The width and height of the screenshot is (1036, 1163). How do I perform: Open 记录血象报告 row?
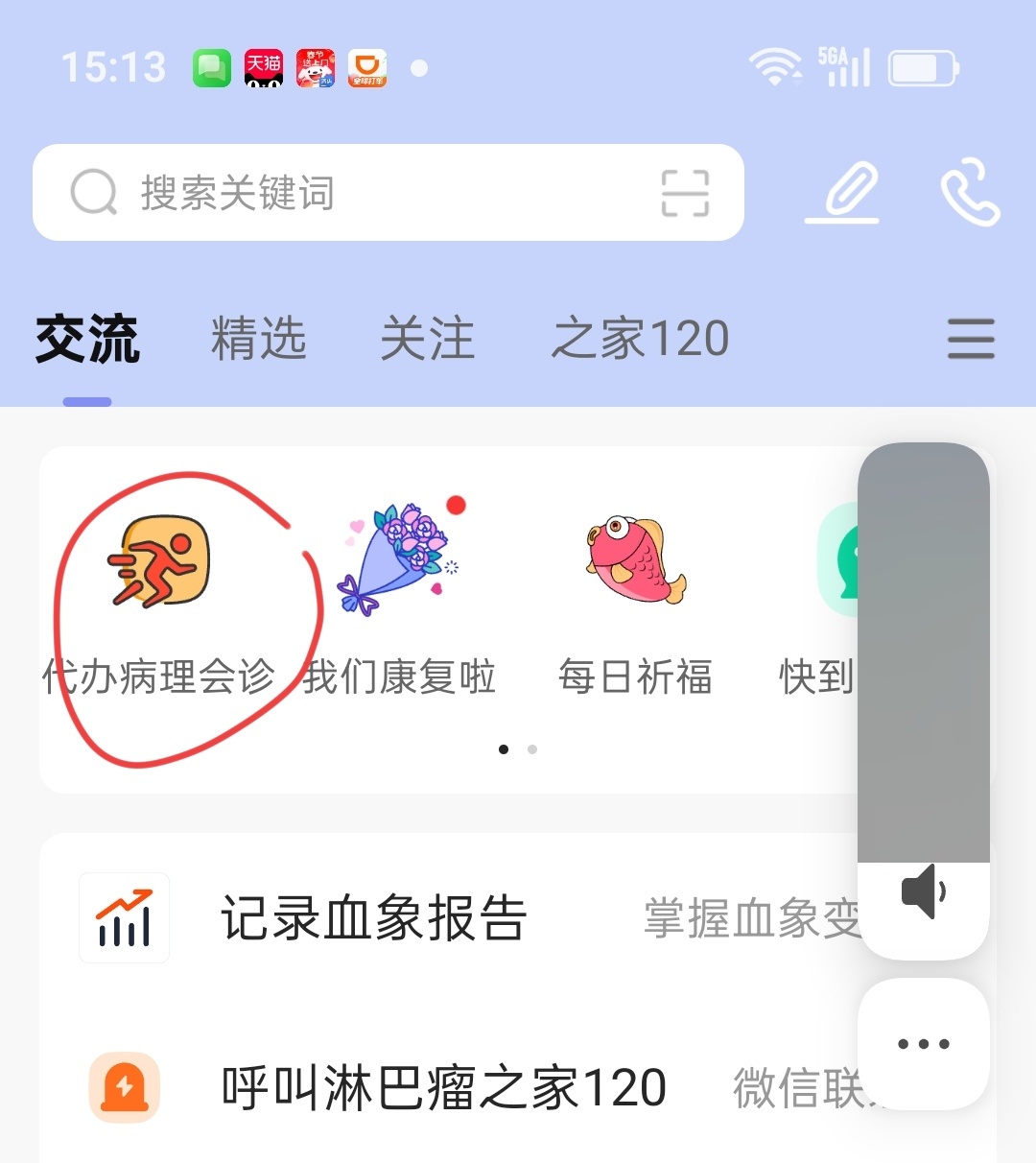click(374, 918)
